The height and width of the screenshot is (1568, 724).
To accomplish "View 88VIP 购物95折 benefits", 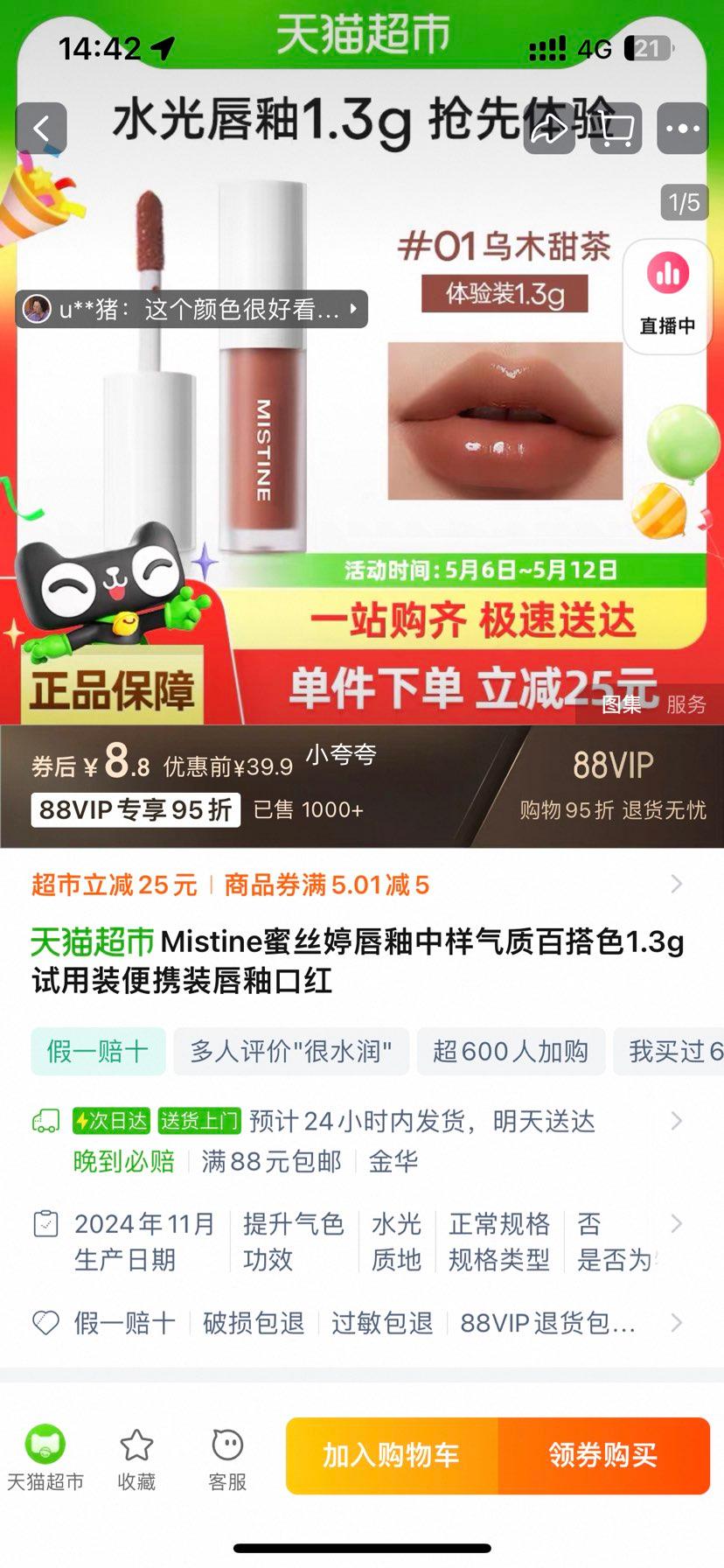I will [x=612, y=786].
